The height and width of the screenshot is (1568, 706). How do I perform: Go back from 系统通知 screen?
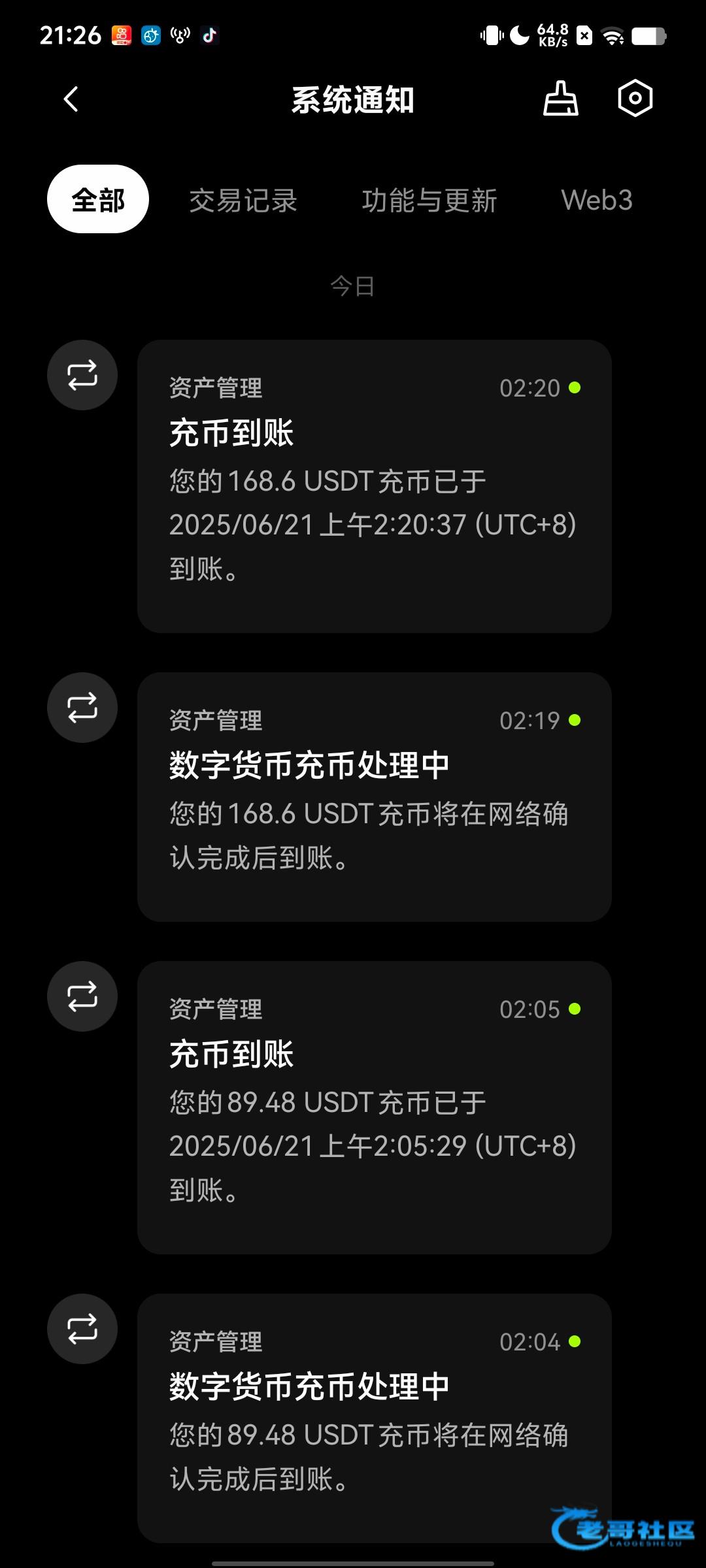[x=71, y=99]
